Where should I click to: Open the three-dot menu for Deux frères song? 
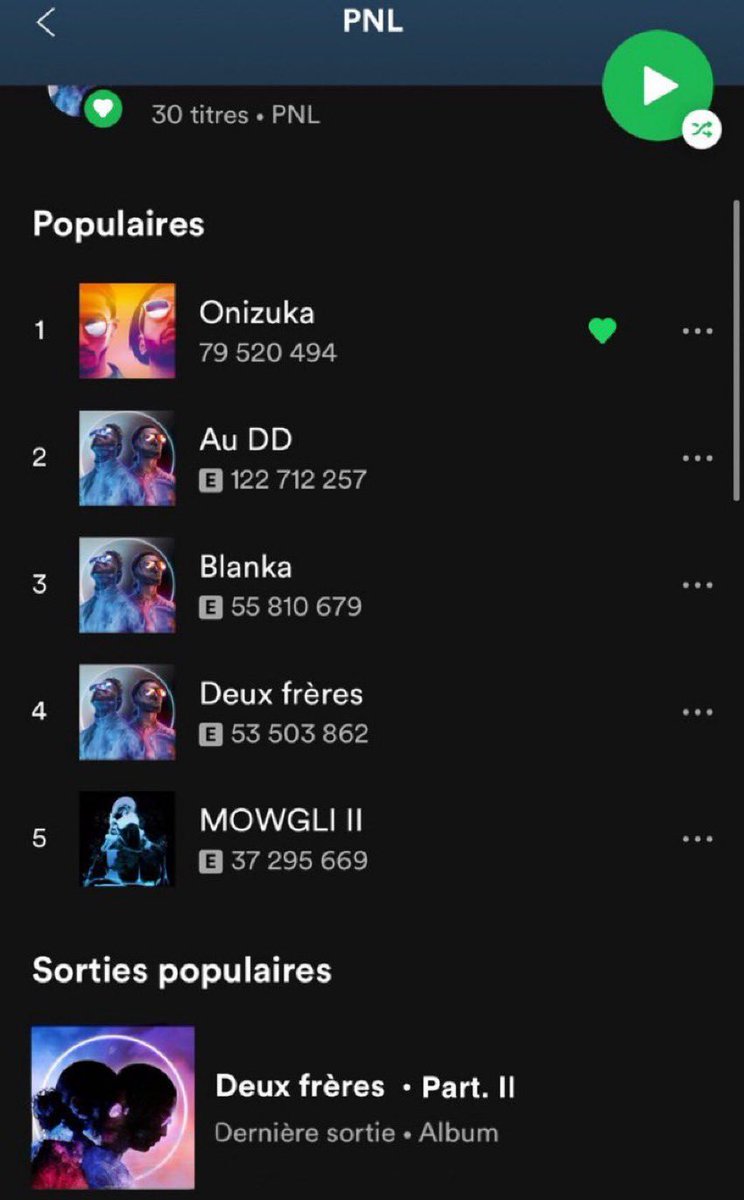point(697,712)
